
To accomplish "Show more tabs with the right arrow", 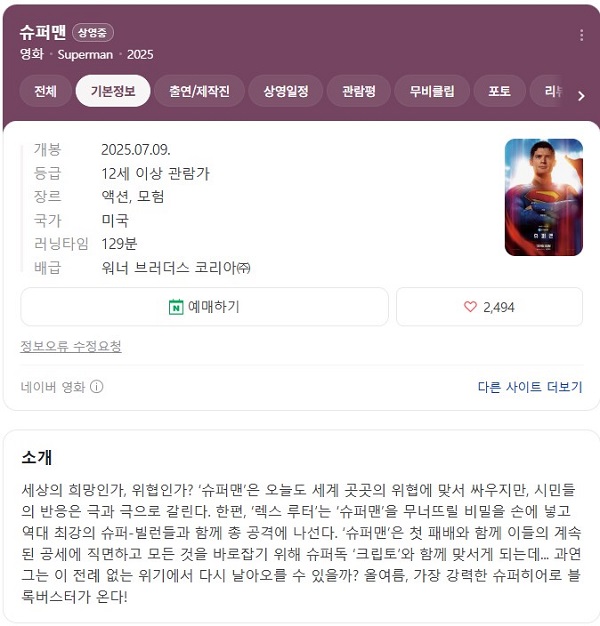I will pyautogui.click(x=581, y=96).
